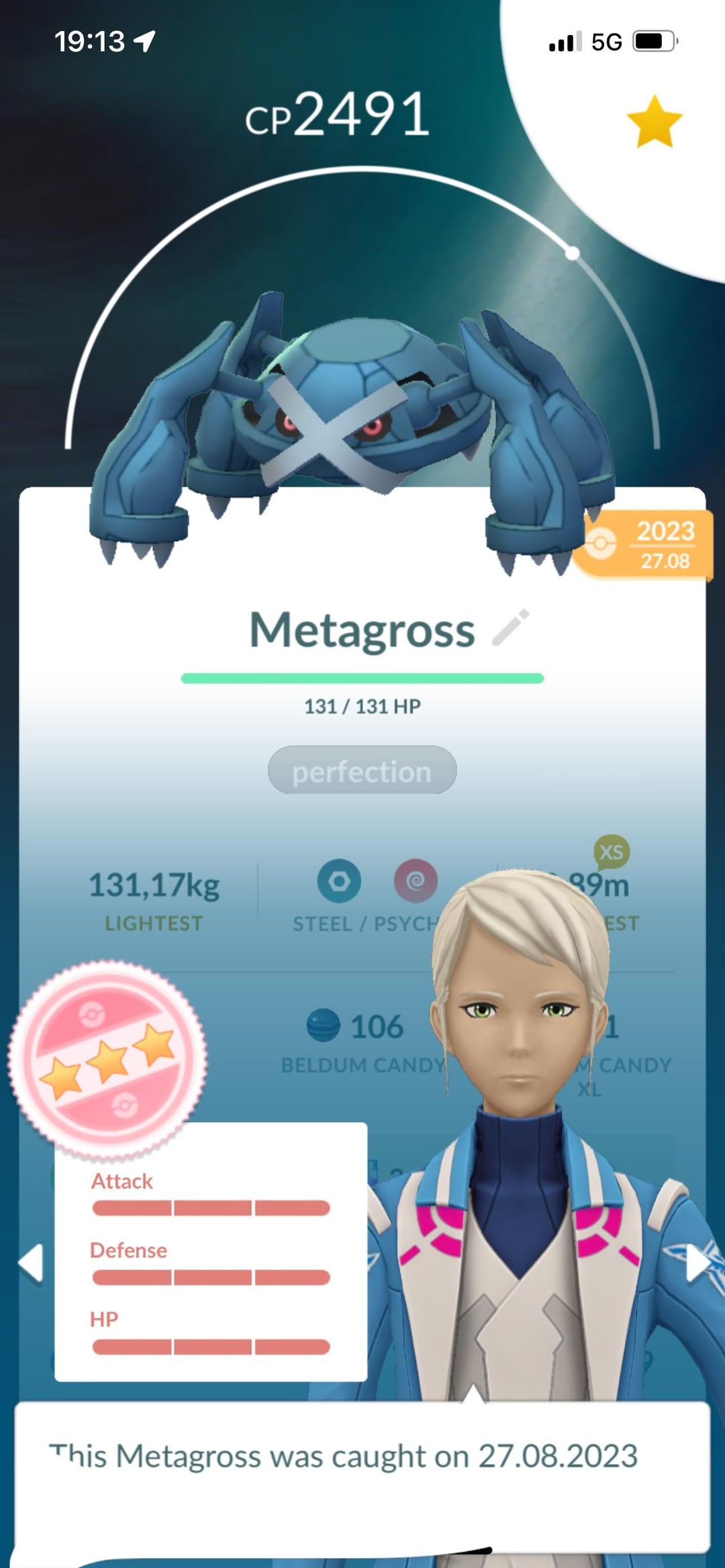Viewport: 725px width, 1568px height.
Task: Go to the next Pokémon with right arrow
Action: click(x=698, y=1263)
